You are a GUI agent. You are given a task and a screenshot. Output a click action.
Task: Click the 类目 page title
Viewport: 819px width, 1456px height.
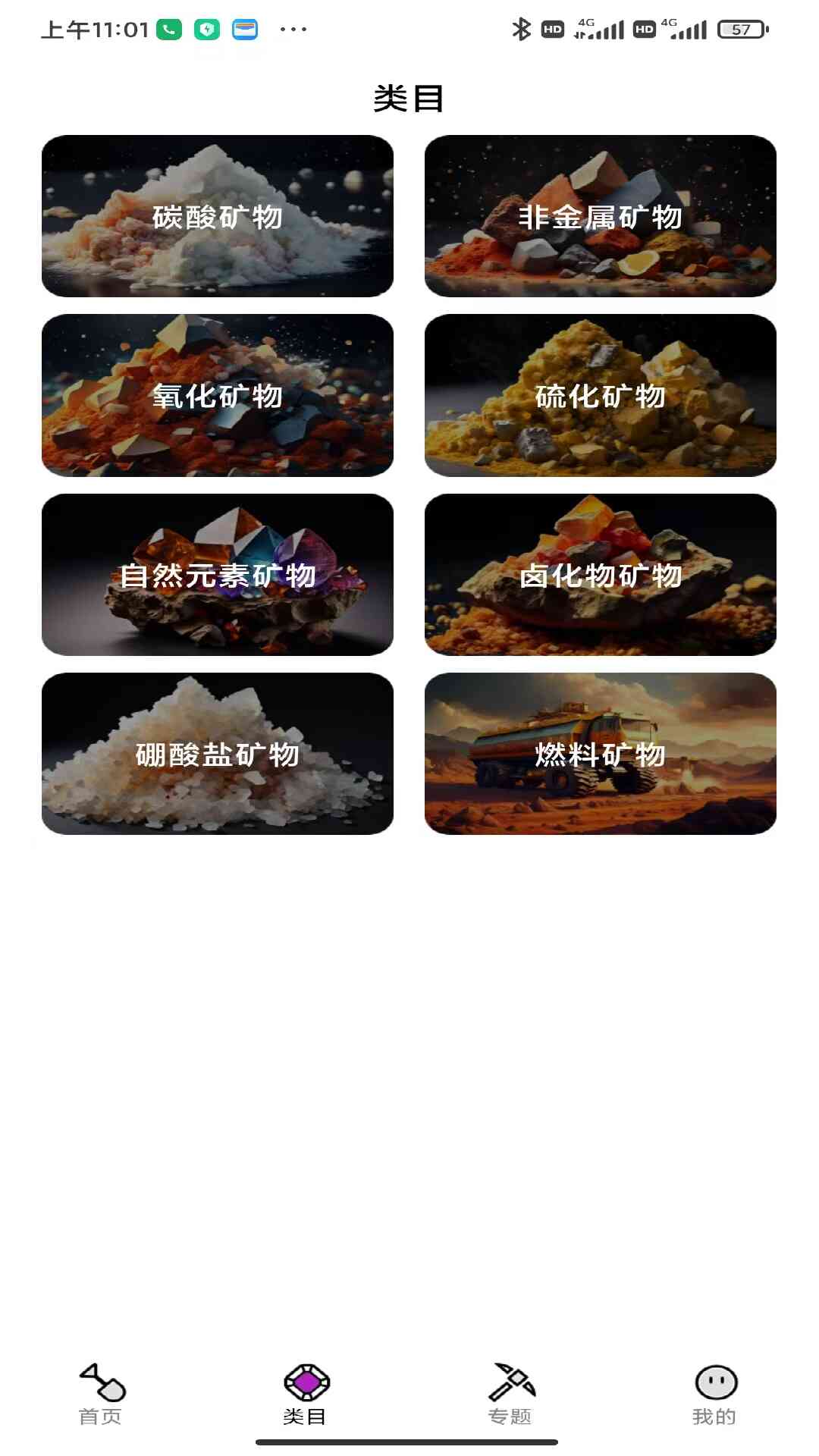[409, 99]
